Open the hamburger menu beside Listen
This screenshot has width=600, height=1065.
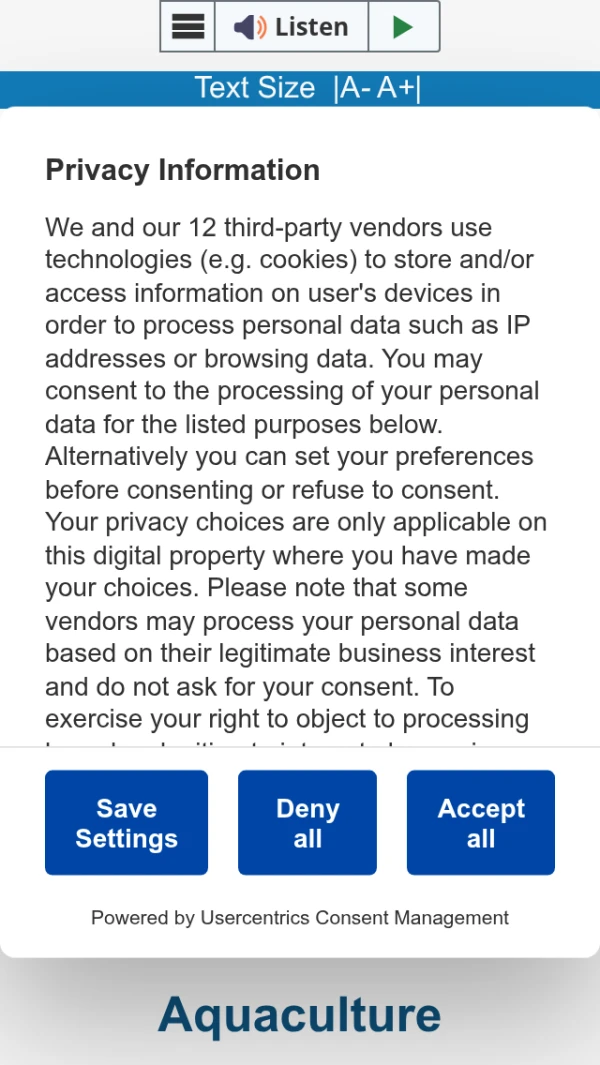coord(188,27)
